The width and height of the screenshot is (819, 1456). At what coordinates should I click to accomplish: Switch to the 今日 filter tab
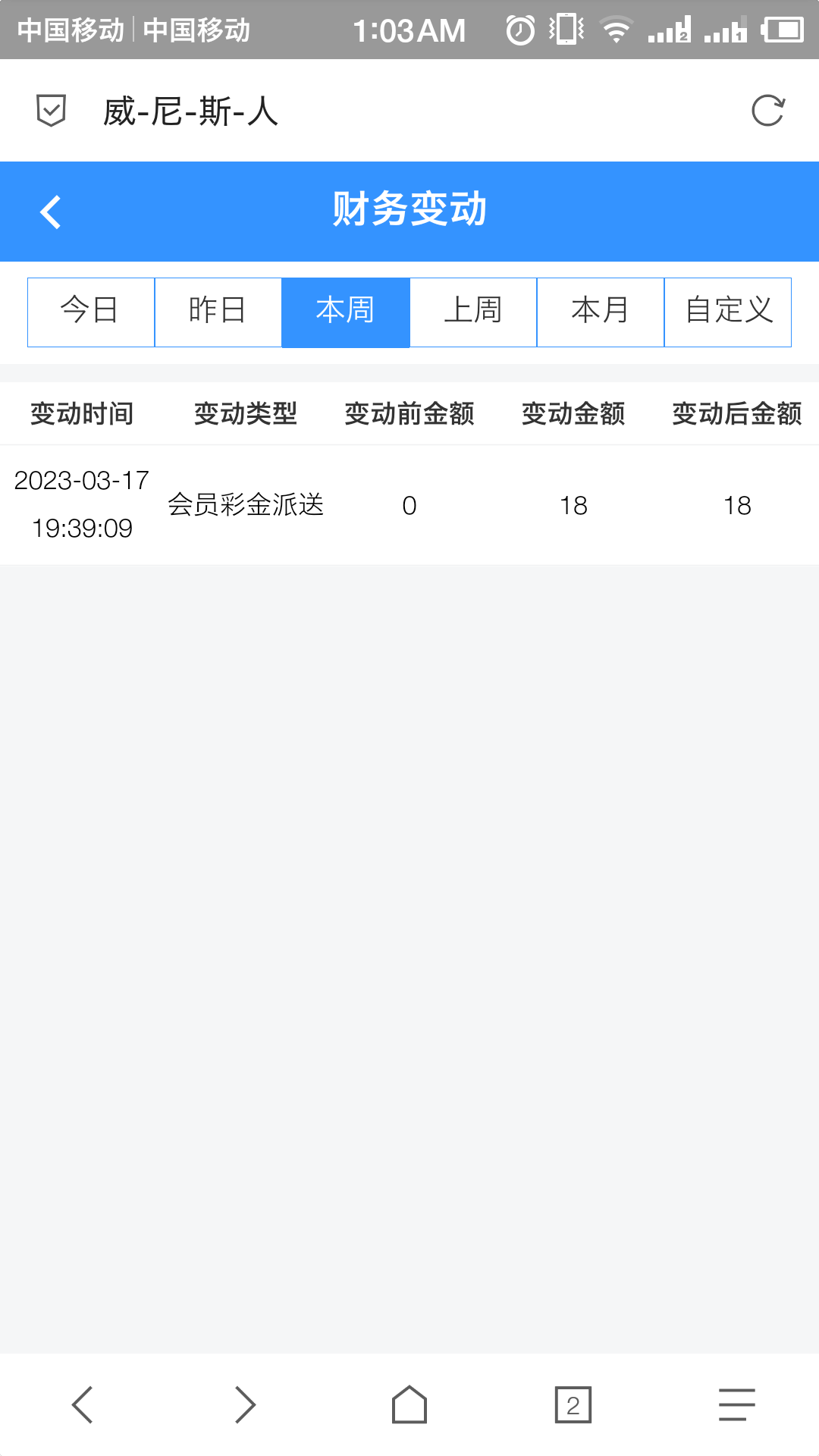click(x=91, y=312)
